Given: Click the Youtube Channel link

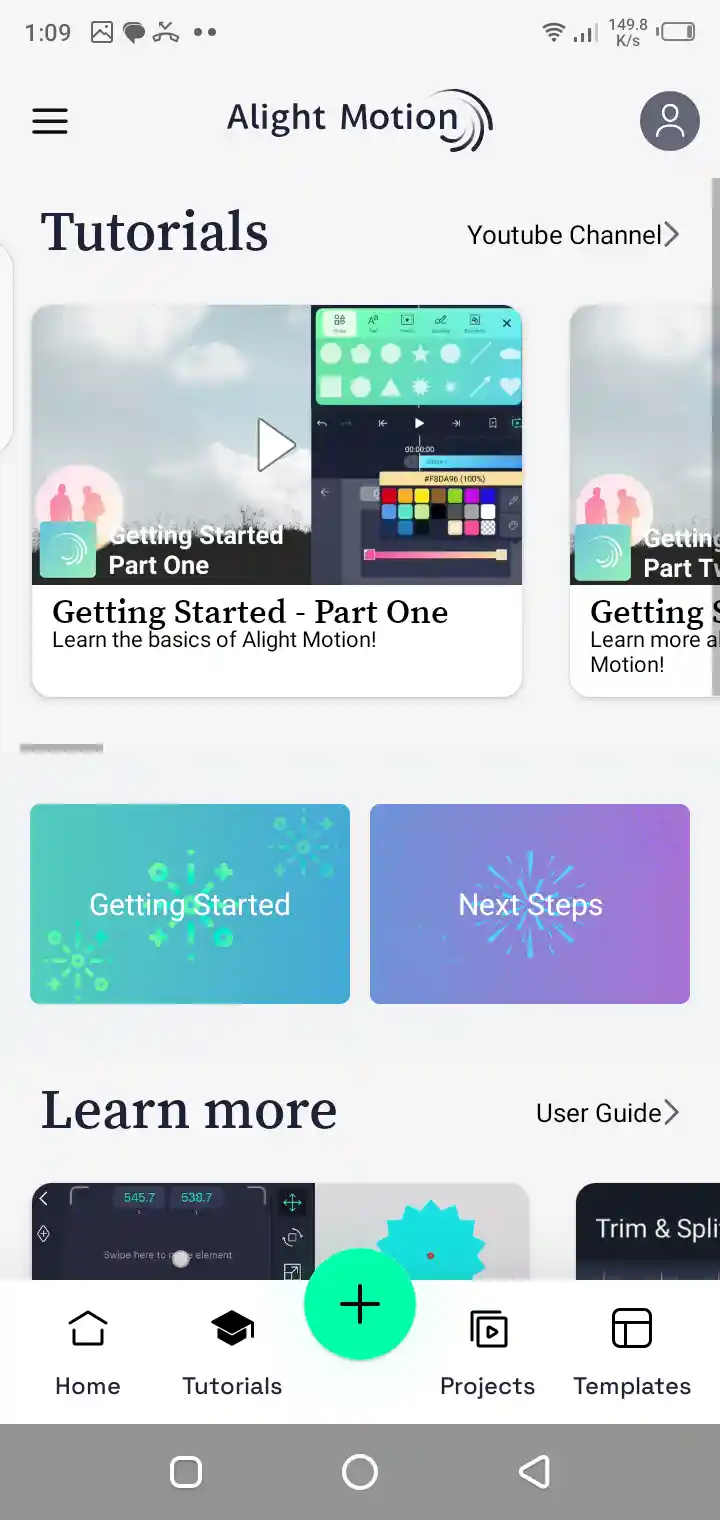Looking at the screenshot, I should point(565,234).
